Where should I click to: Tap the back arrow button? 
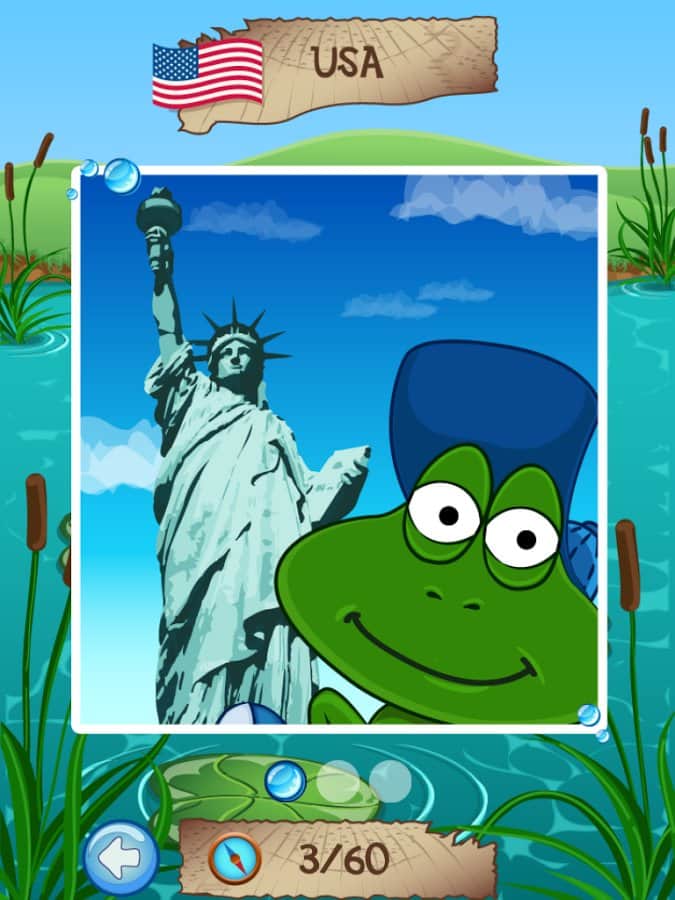pos(121,857)
